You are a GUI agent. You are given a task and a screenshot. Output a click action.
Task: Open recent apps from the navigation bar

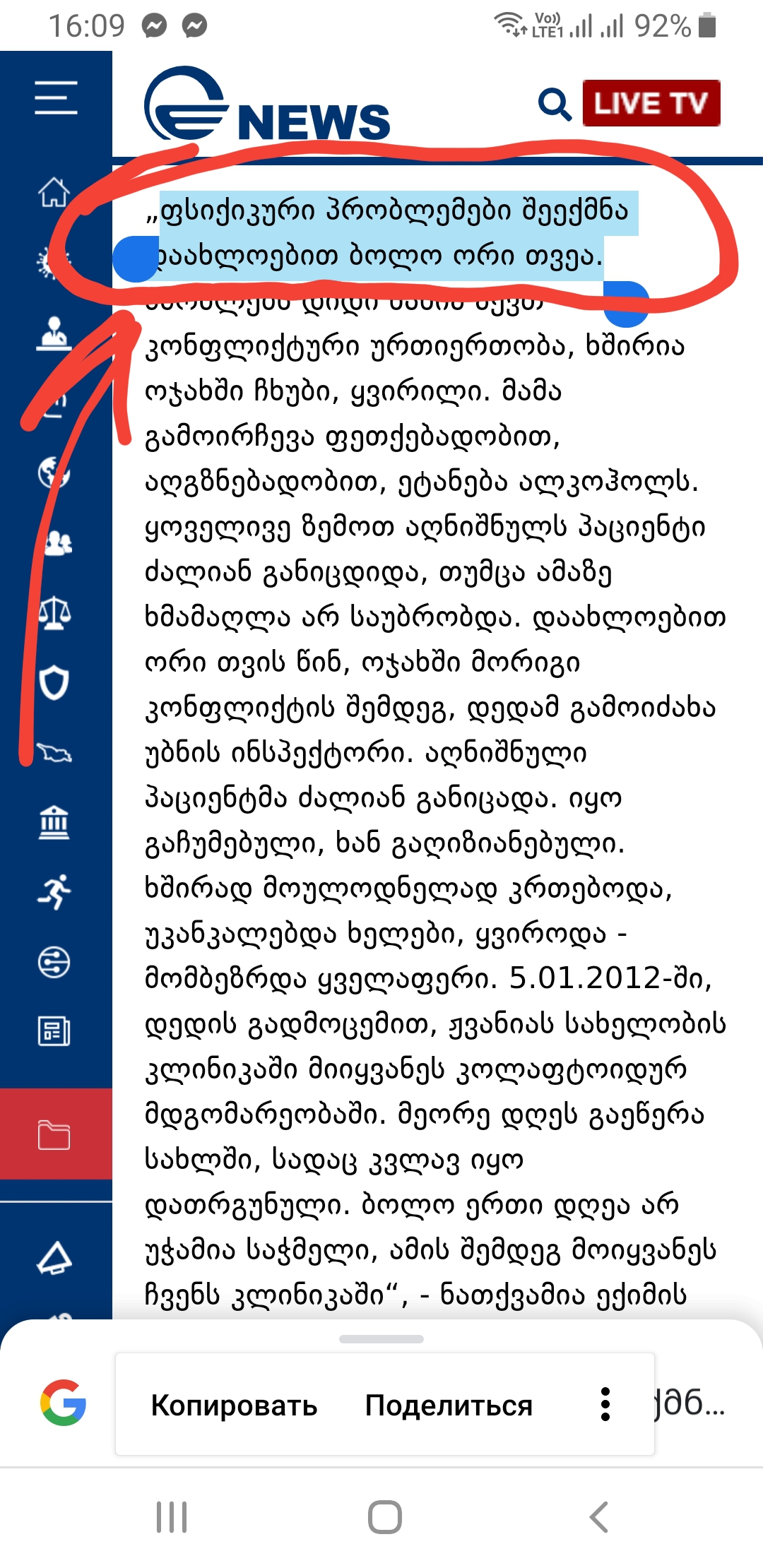pos(172,1517)
